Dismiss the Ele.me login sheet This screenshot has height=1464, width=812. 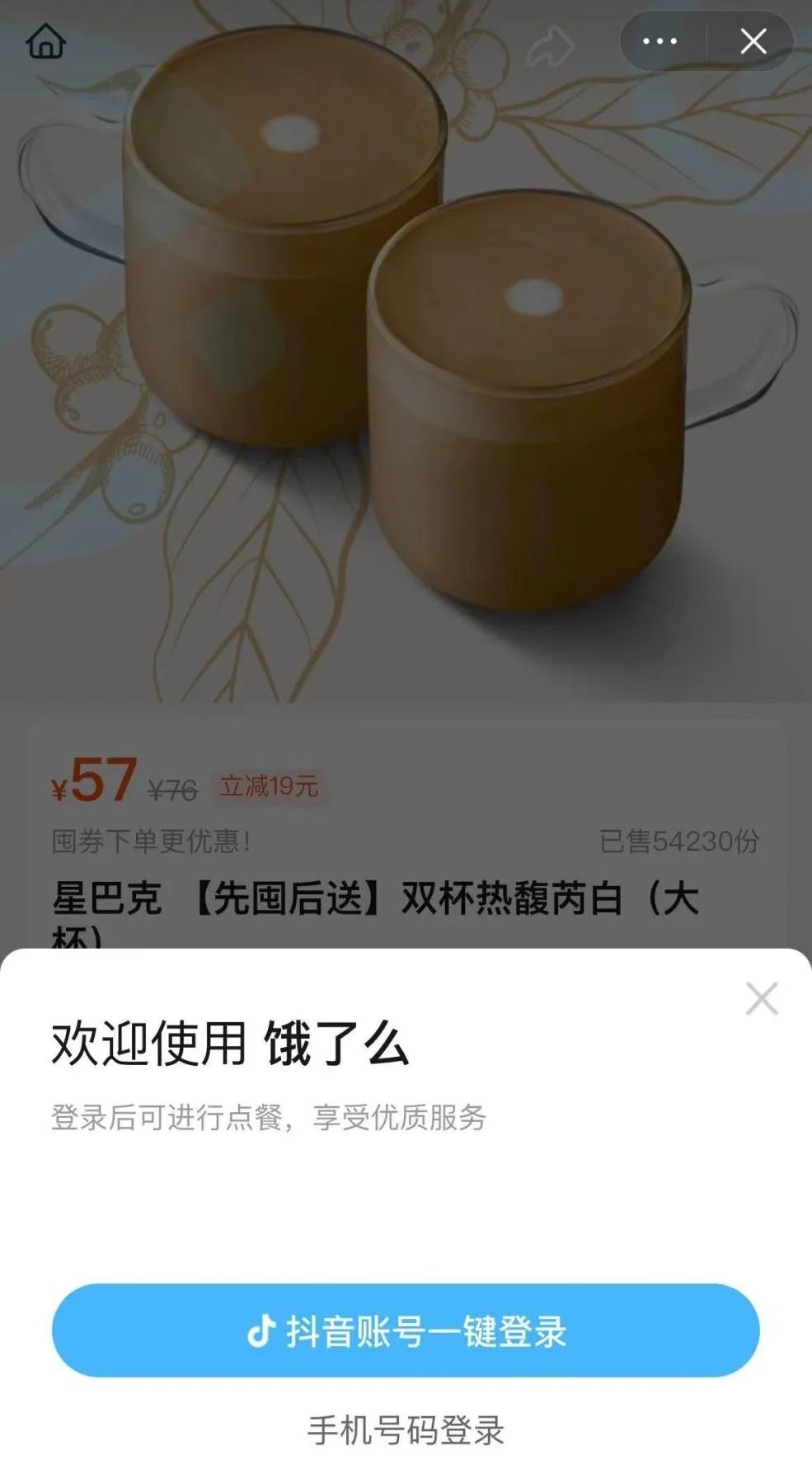(x=761, y=998)
